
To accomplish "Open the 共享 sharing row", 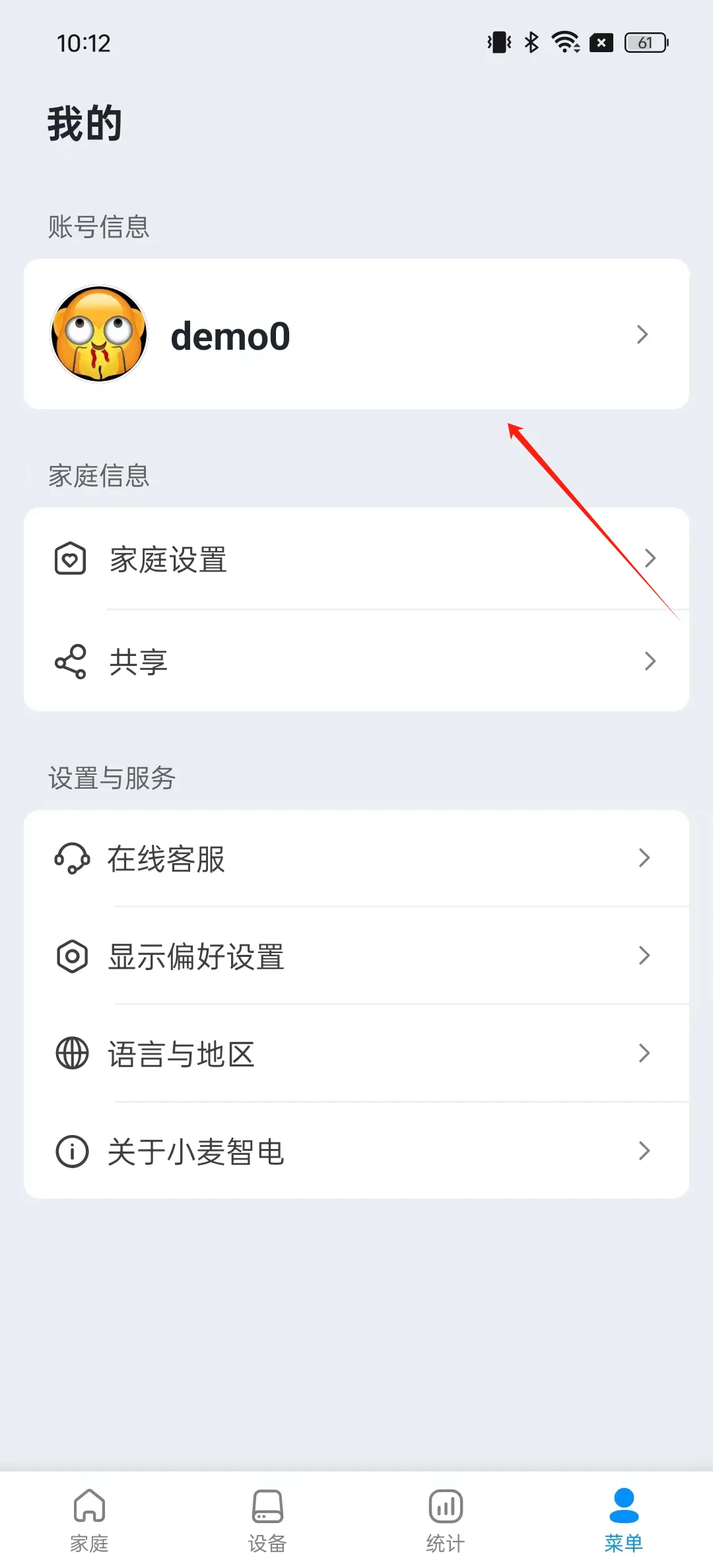I will [x=356, y=661].
